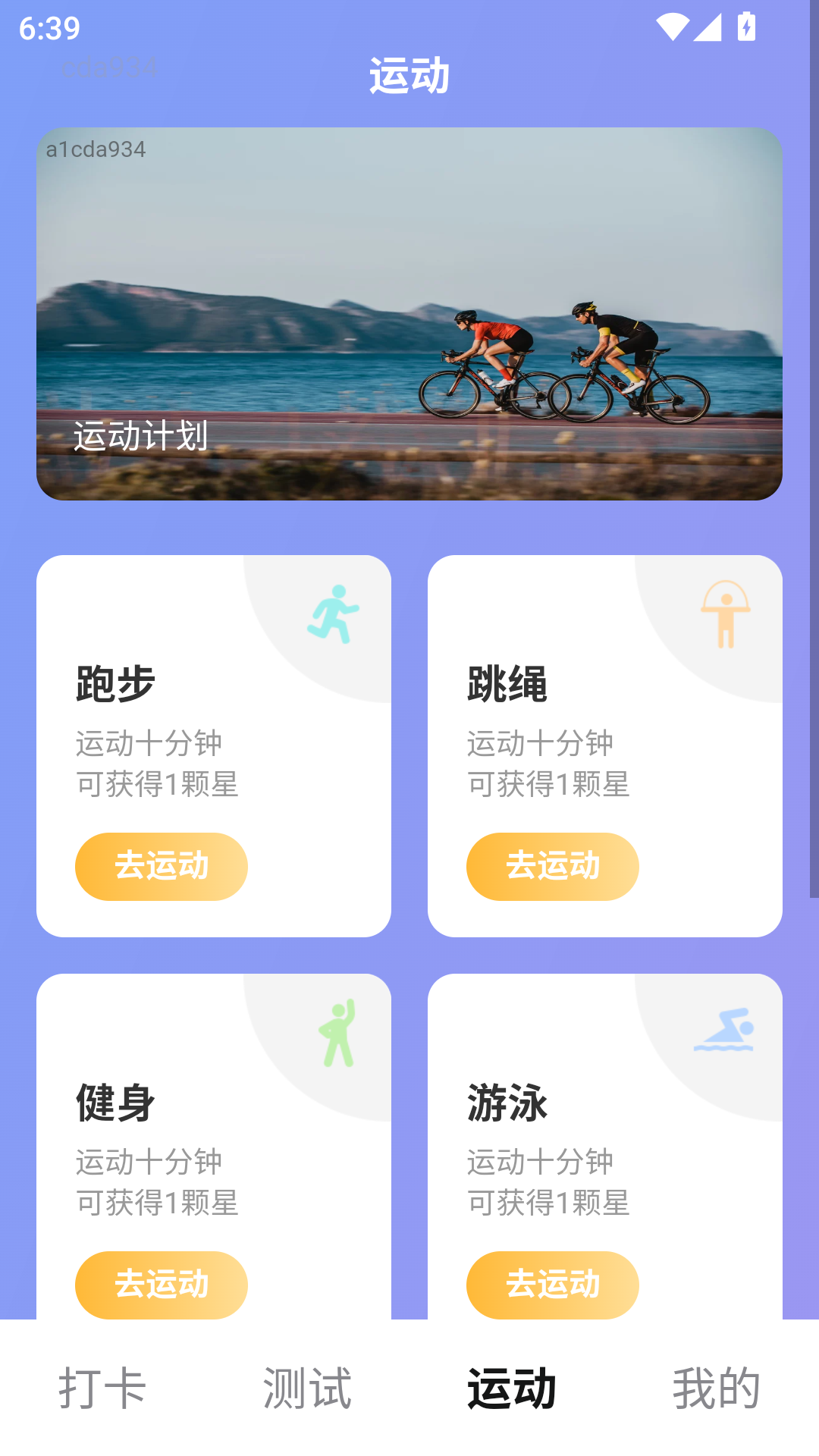
Task: Open the 测试 tab
Action: [x=307, y=1388]
